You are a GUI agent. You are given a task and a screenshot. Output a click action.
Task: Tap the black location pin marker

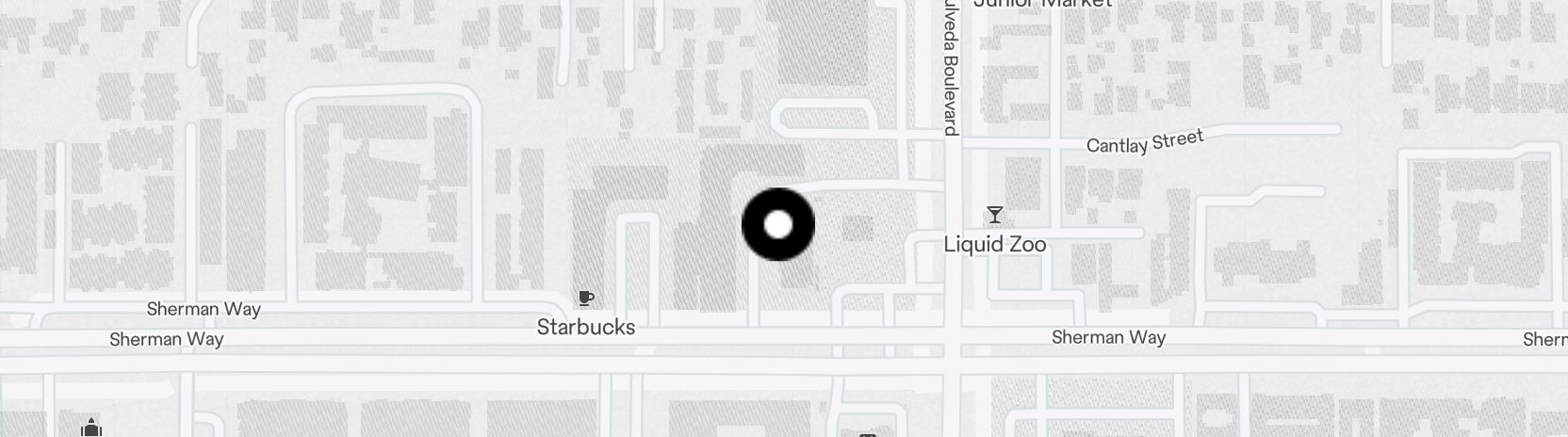(777, 224)
